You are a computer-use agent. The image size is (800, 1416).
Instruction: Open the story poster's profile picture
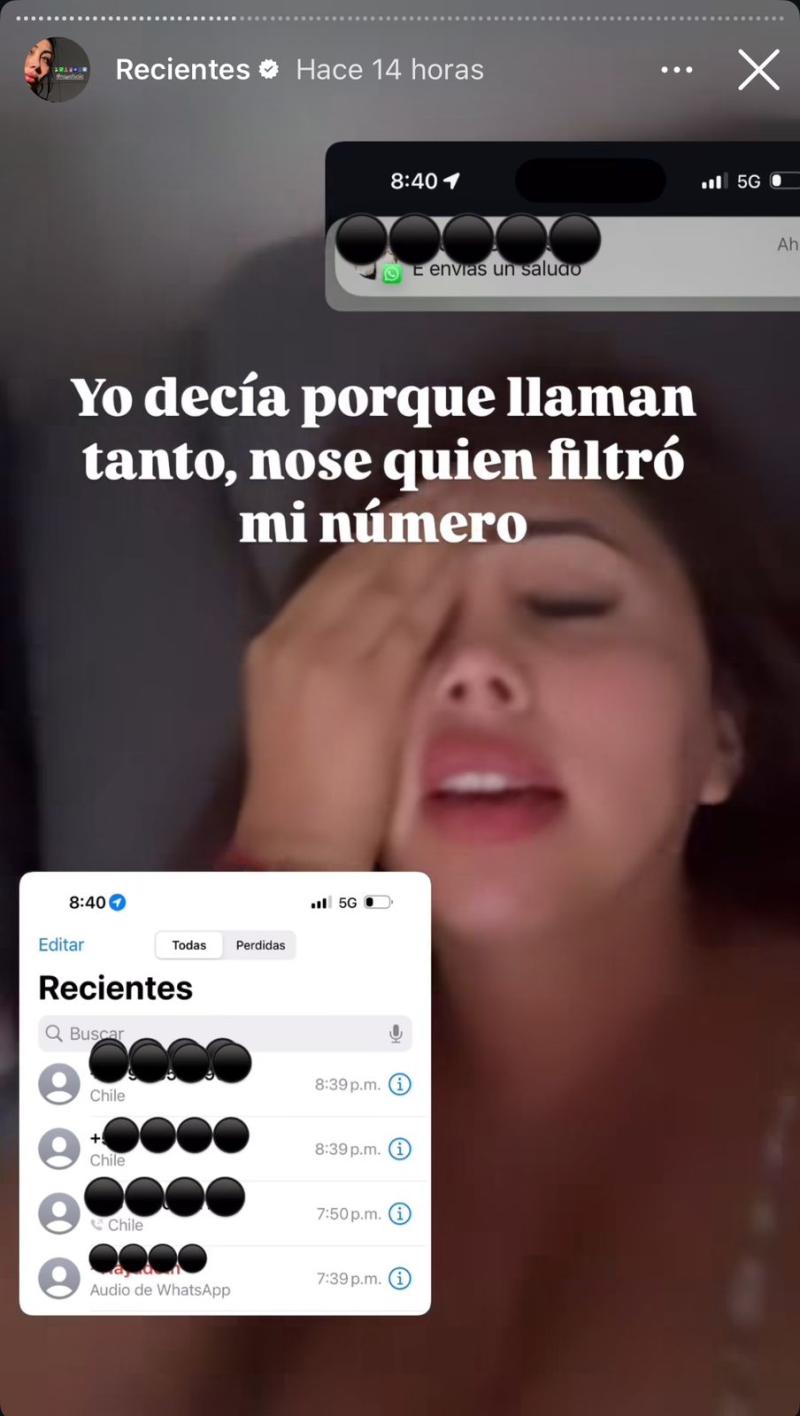pos(57,69)
